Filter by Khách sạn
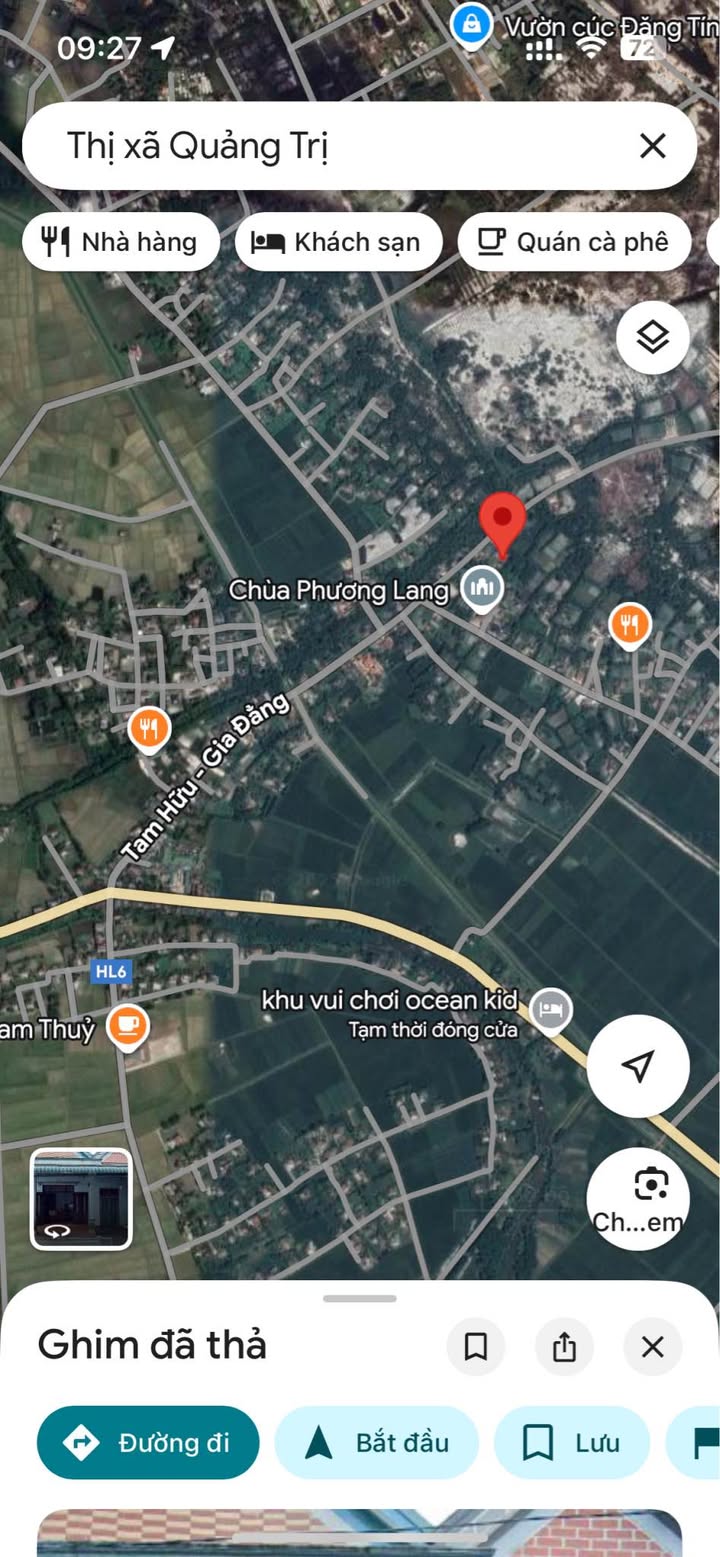The width and height of the screenshot is (720, 1557). point(338,241)
